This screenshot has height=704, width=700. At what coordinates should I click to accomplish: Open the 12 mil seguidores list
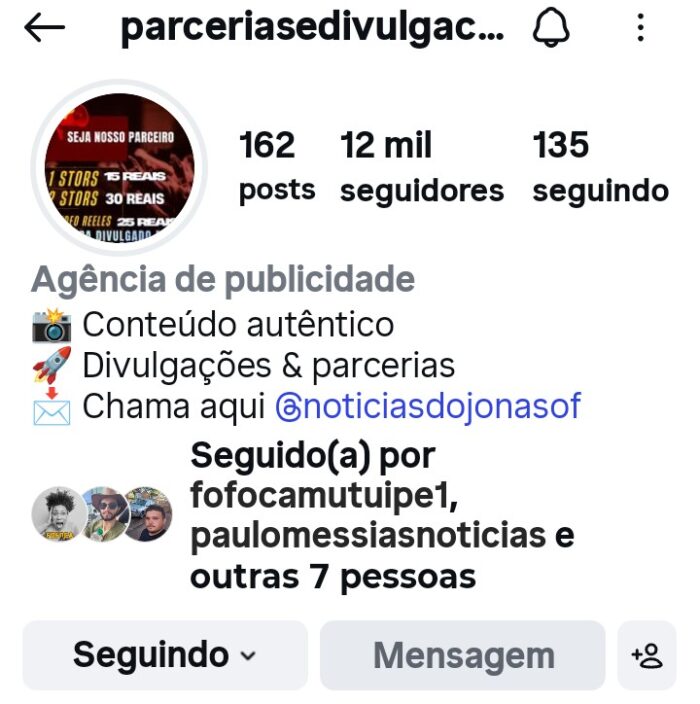click(x=421, y=167)
